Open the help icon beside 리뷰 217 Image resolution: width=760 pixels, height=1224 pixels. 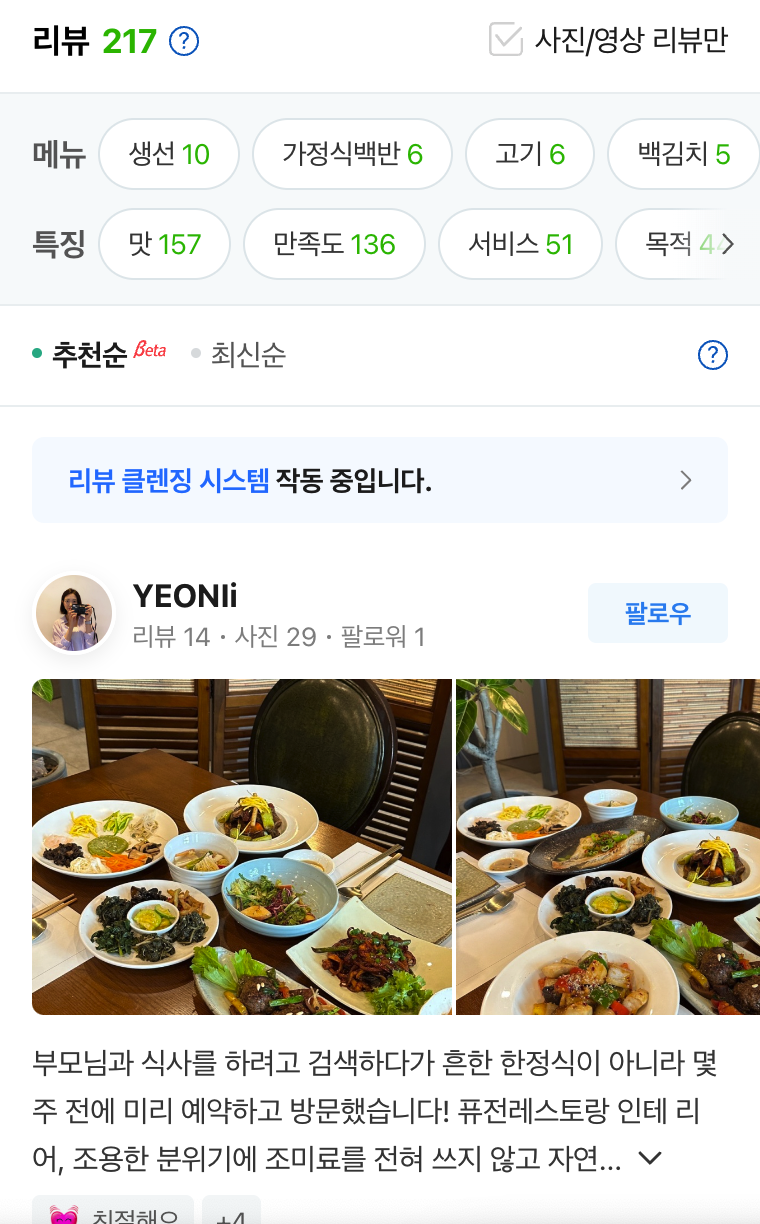(184, 41)
